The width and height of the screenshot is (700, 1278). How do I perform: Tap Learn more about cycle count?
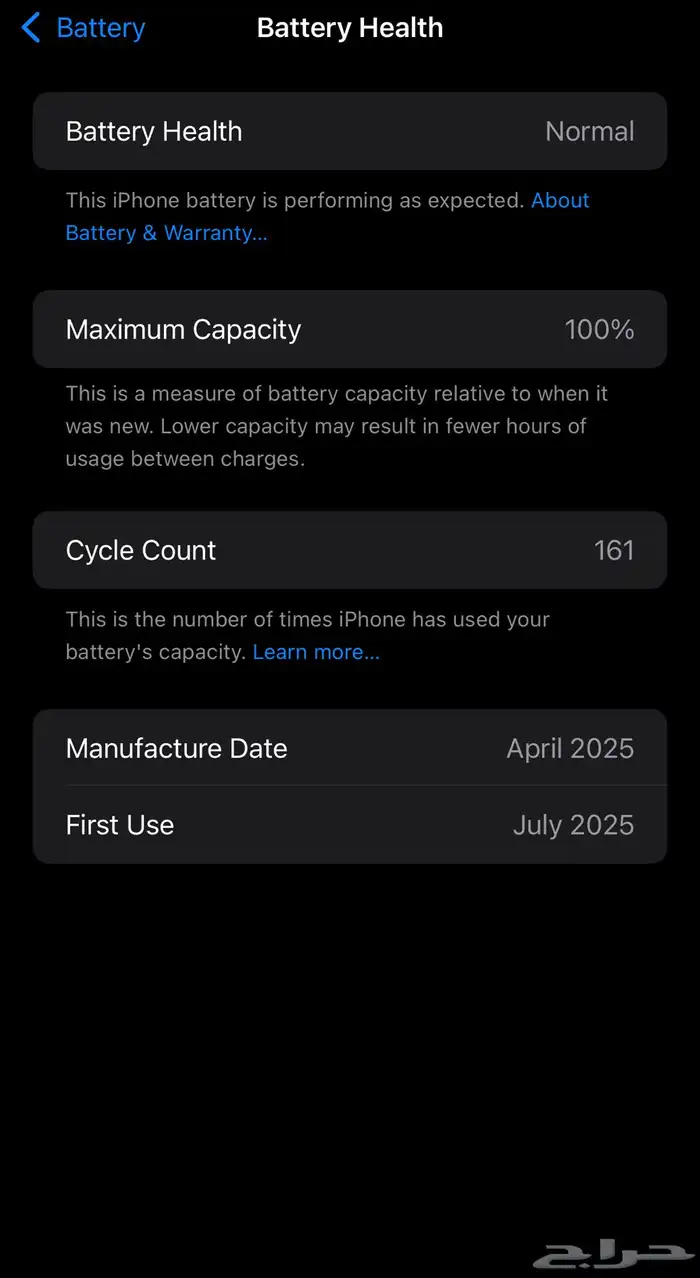[x=316, y=652]
